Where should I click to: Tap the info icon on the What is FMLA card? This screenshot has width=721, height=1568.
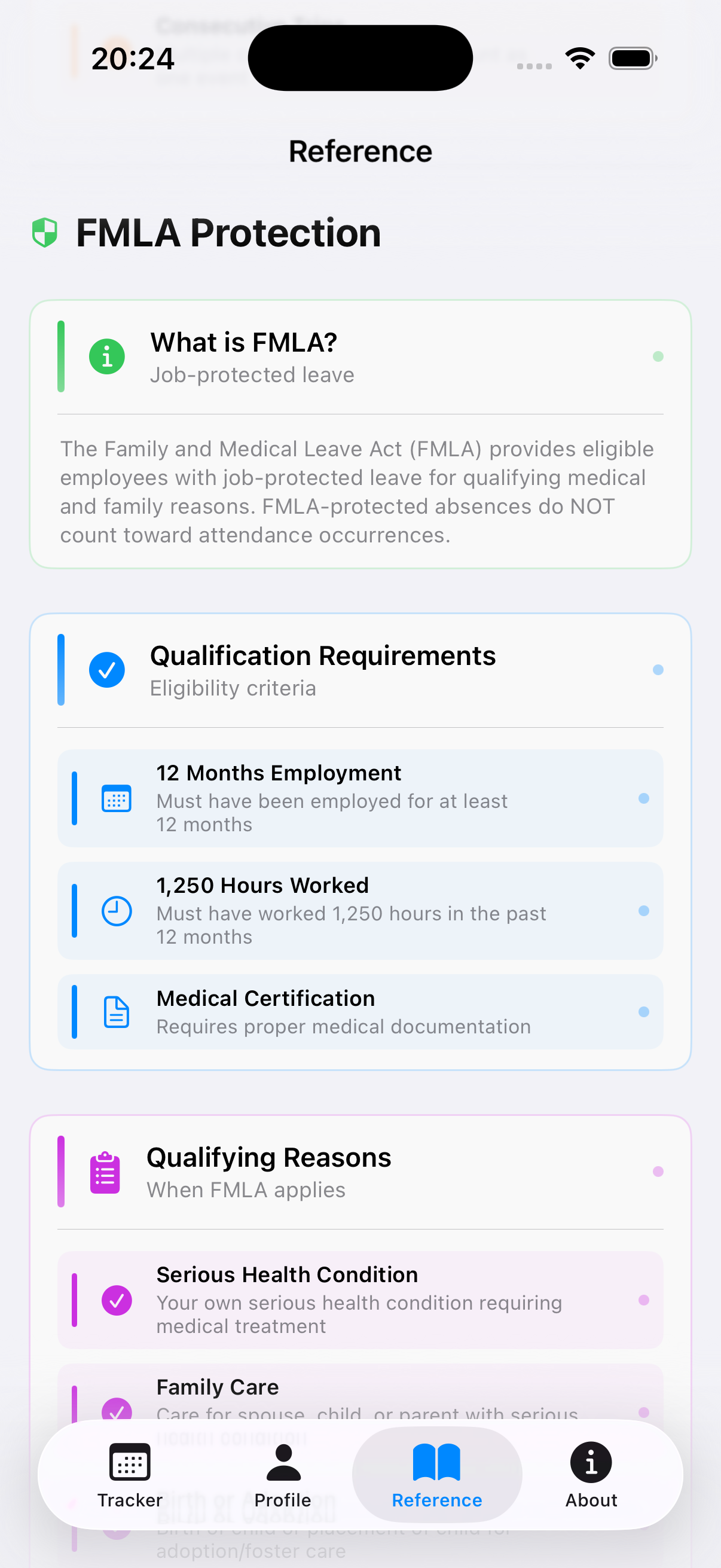pos(107,356)
